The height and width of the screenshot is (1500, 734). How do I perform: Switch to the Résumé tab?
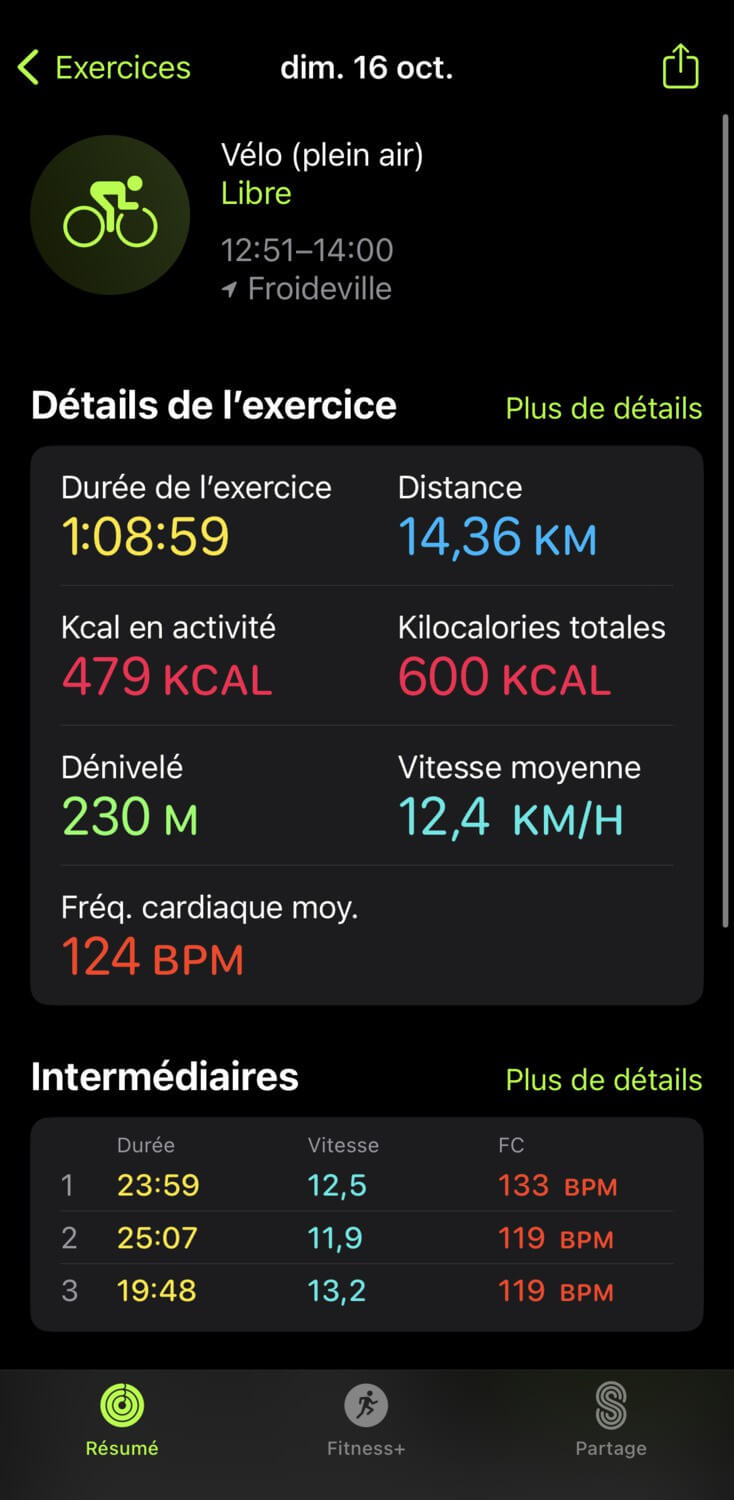tap(122, 1420)
